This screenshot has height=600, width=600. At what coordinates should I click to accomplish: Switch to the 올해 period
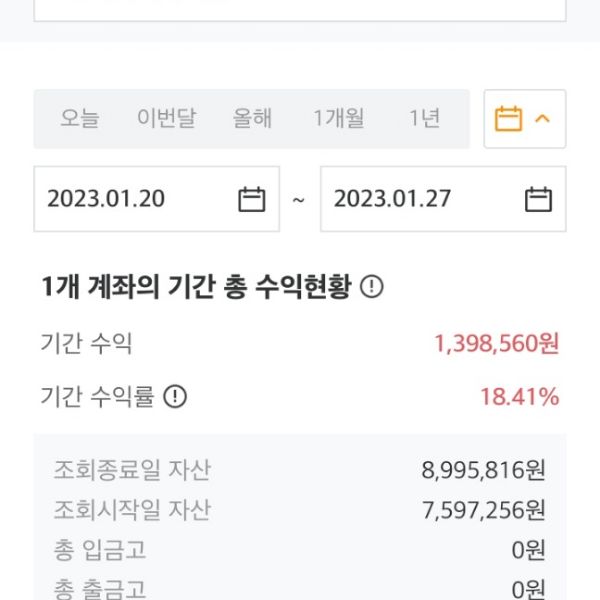[253, 119]
